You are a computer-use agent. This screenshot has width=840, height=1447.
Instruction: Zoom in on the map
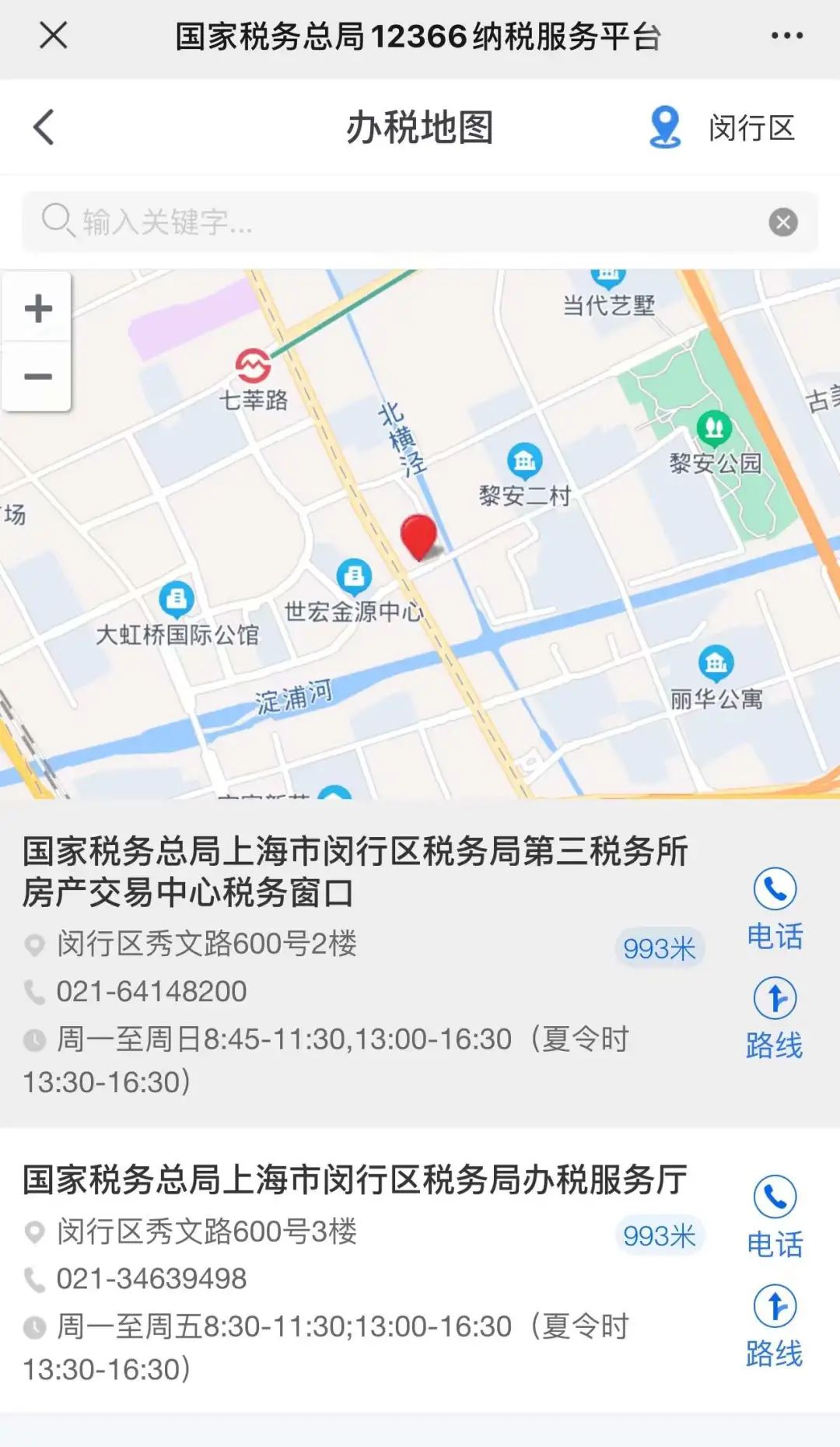pos(37,308)
